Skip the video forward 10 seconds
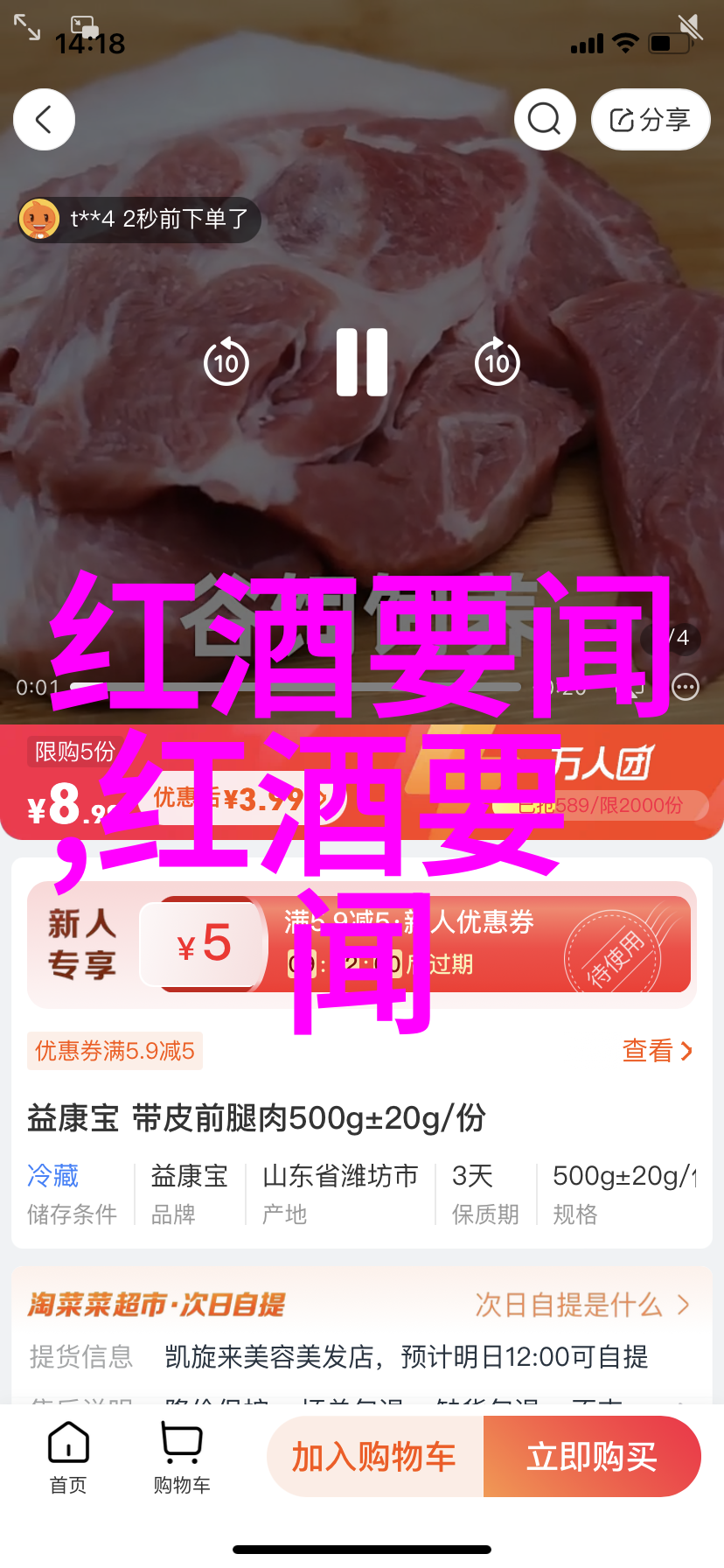Viewport: 724px width, 1568px height. click(x=498, y=362)
